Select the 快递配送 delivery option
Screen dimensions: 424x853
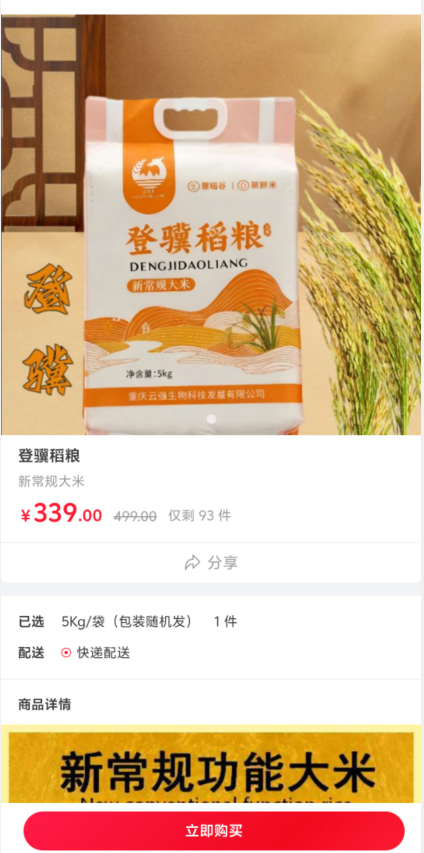96,653
